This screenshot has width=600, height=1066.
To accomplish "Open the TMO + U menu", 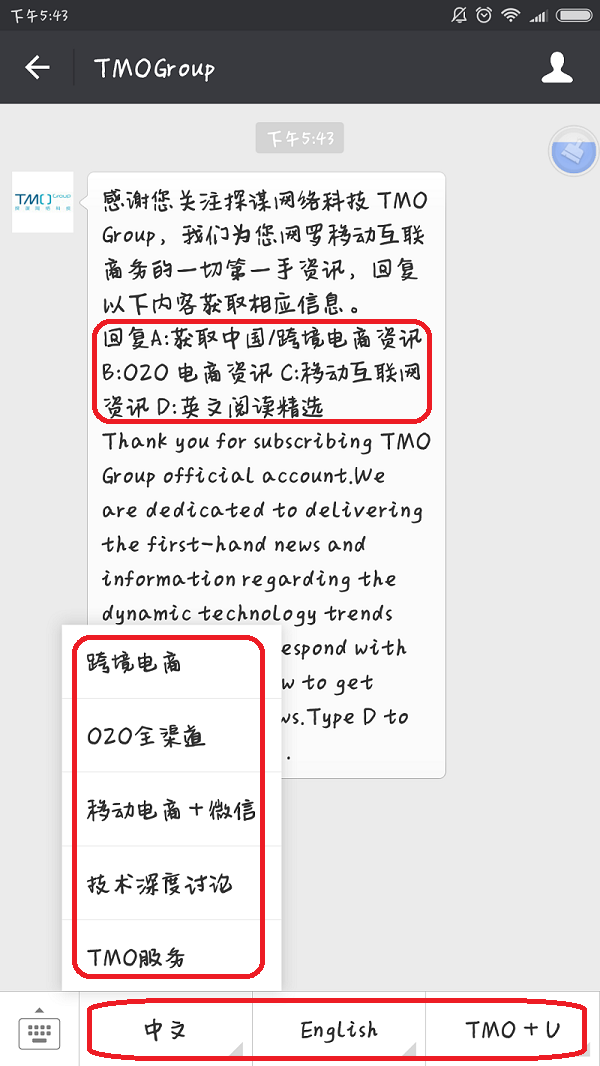I will pos(512,1029).
